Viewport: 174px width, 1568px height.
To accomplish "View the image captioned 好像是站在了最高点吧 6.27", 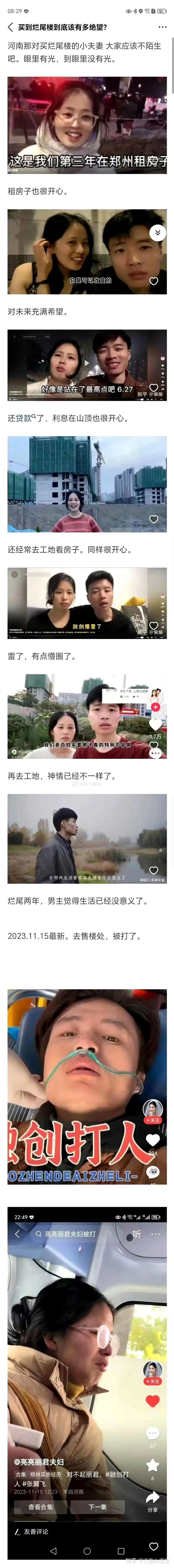I will click(87, 365).
